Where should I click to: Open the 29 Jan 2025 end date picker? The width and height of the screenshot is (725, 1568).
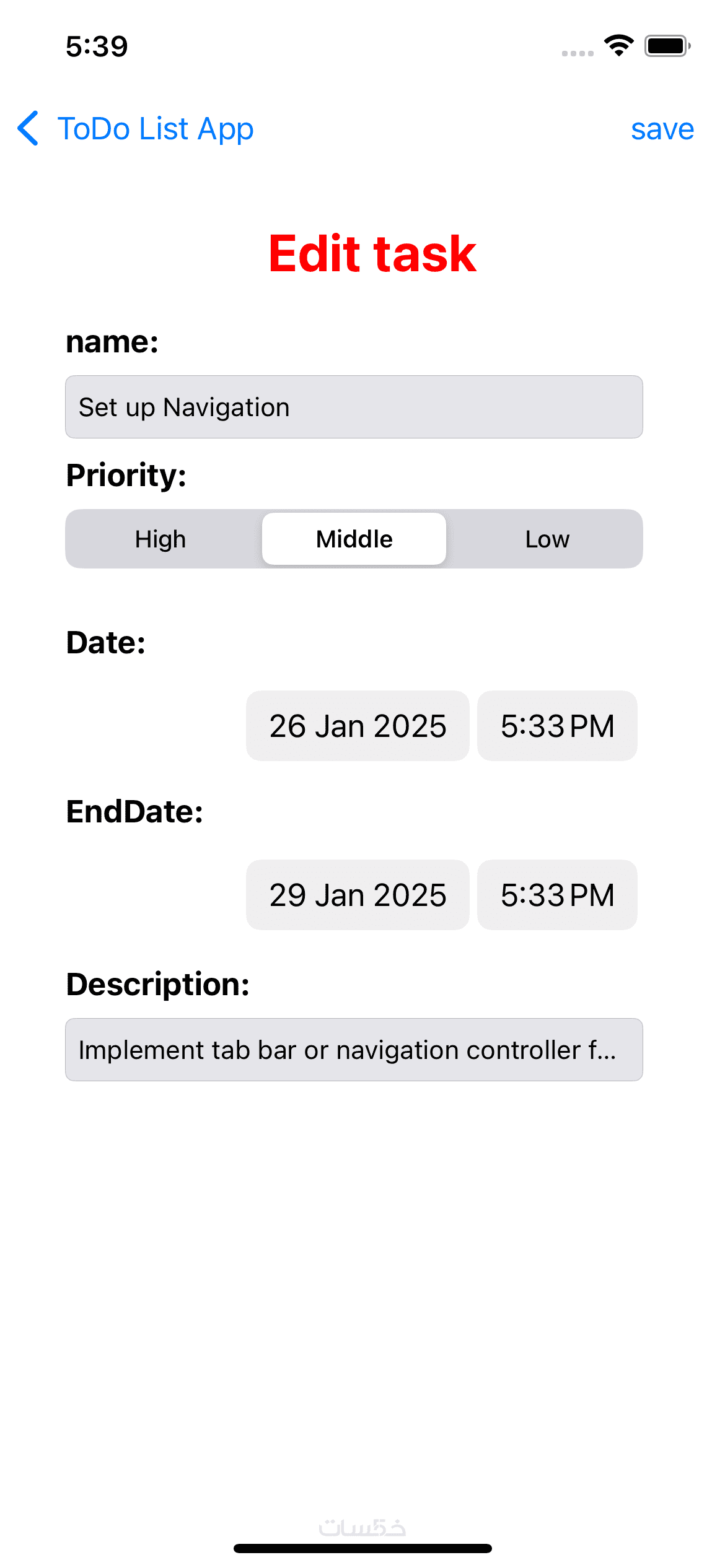pos(358,895)
